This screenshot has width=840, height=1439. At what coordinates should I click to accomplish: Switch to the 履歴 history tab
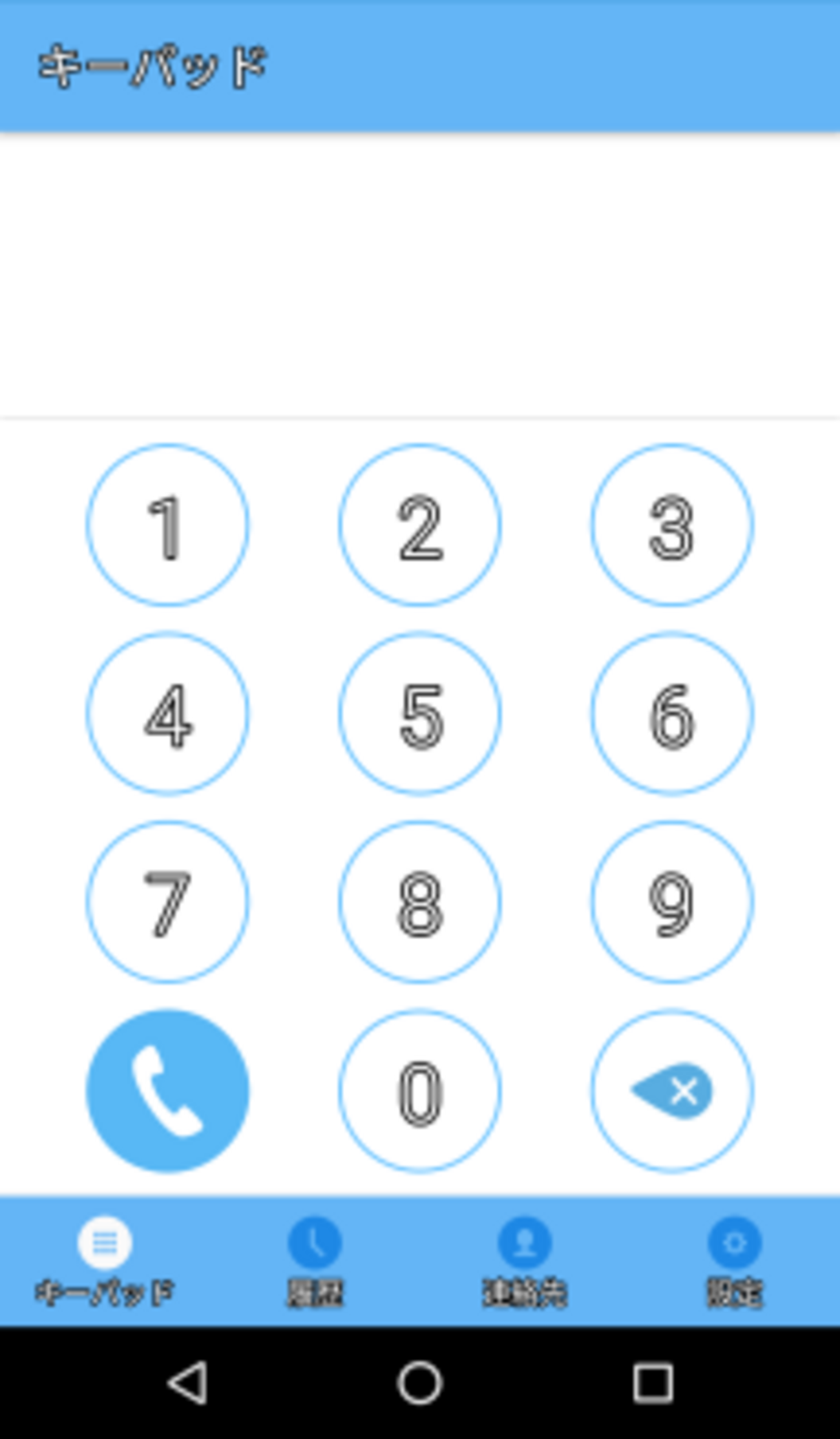point(315,1260)
